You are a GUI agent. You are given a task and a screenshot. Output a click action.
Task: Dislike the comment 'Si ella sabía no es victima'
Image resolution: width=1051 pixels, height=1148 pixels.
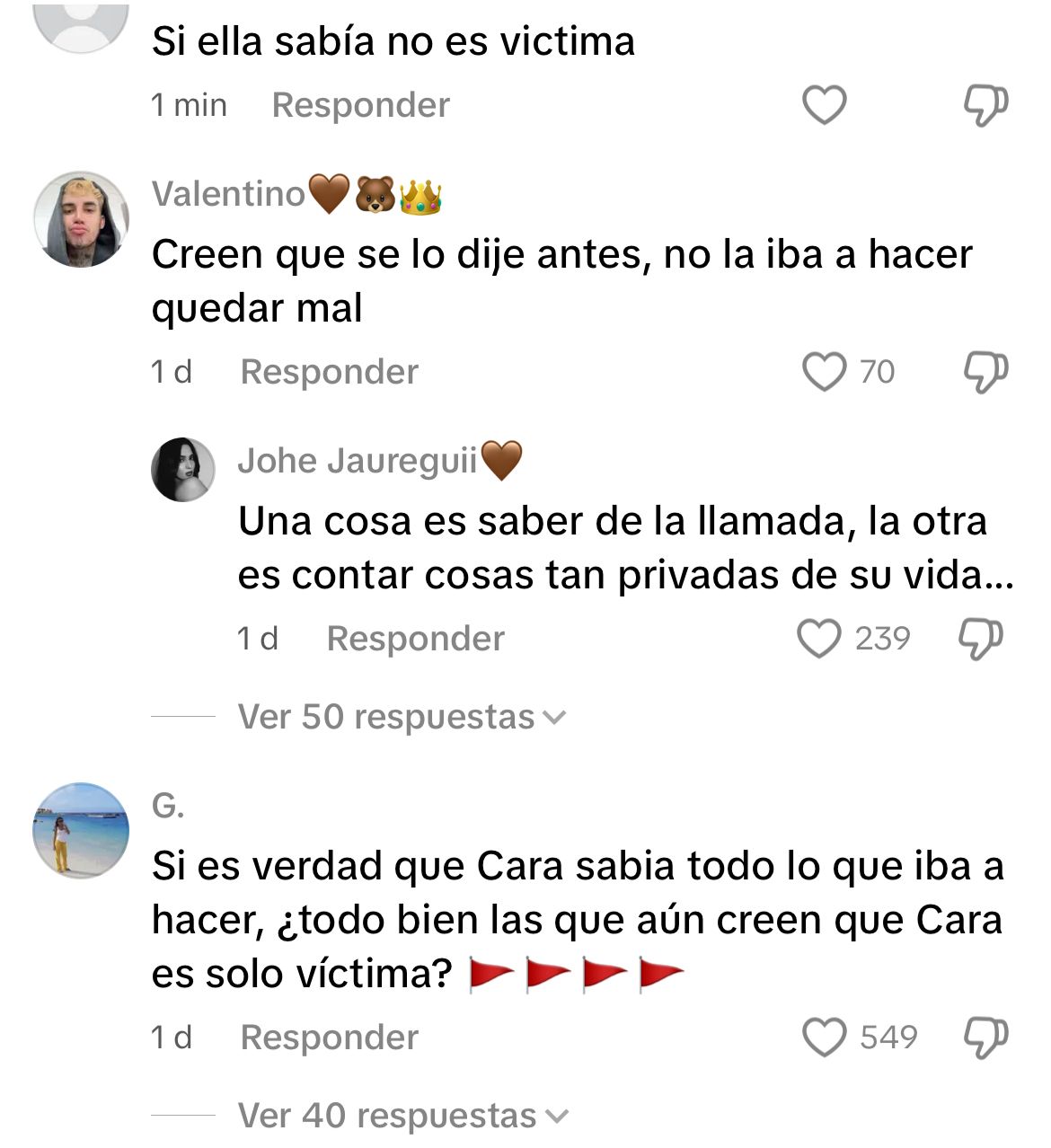click(985, 105)
